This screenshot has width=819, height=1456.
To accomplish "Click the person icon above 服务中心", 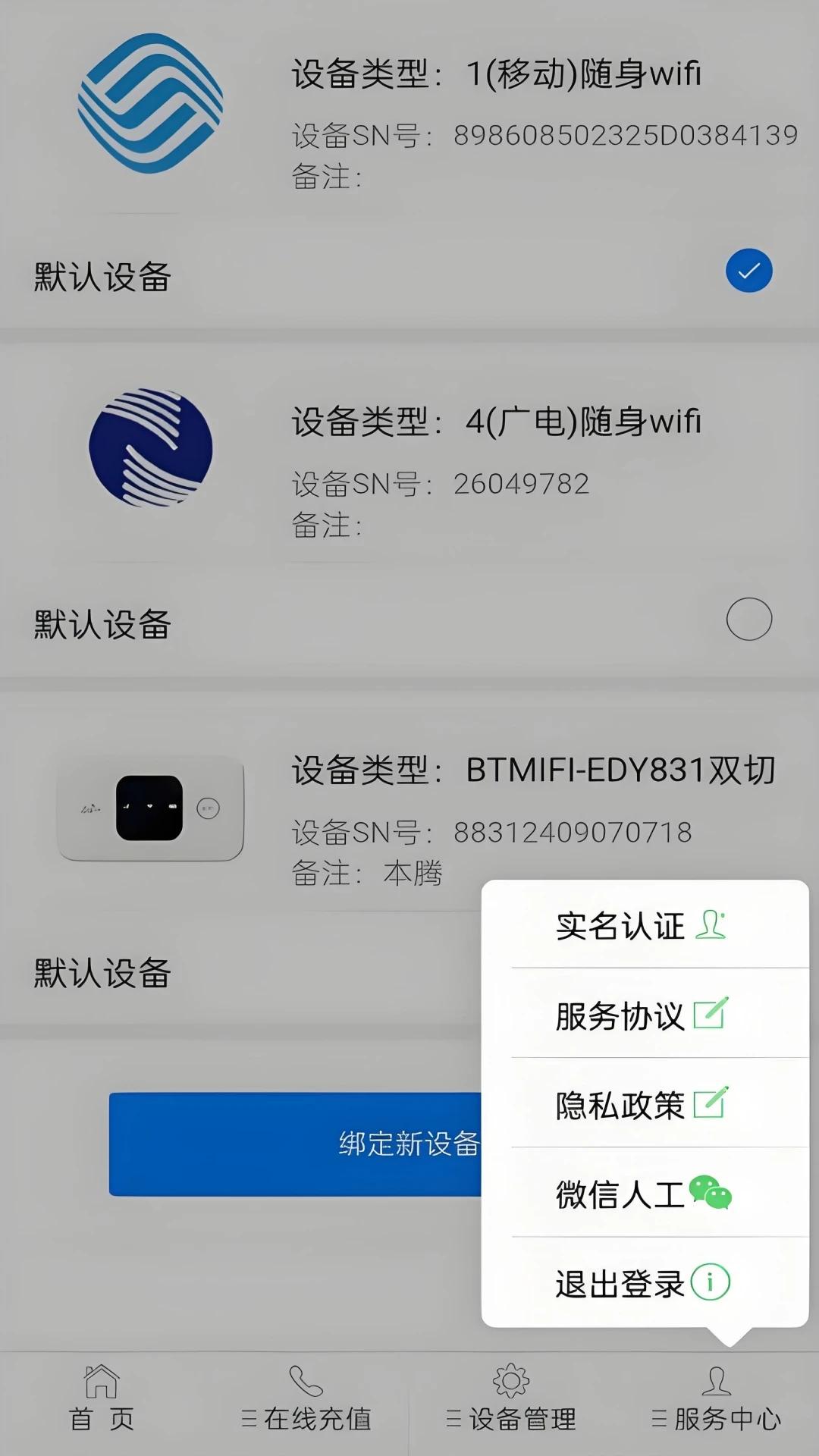I will click(717, 1382).
